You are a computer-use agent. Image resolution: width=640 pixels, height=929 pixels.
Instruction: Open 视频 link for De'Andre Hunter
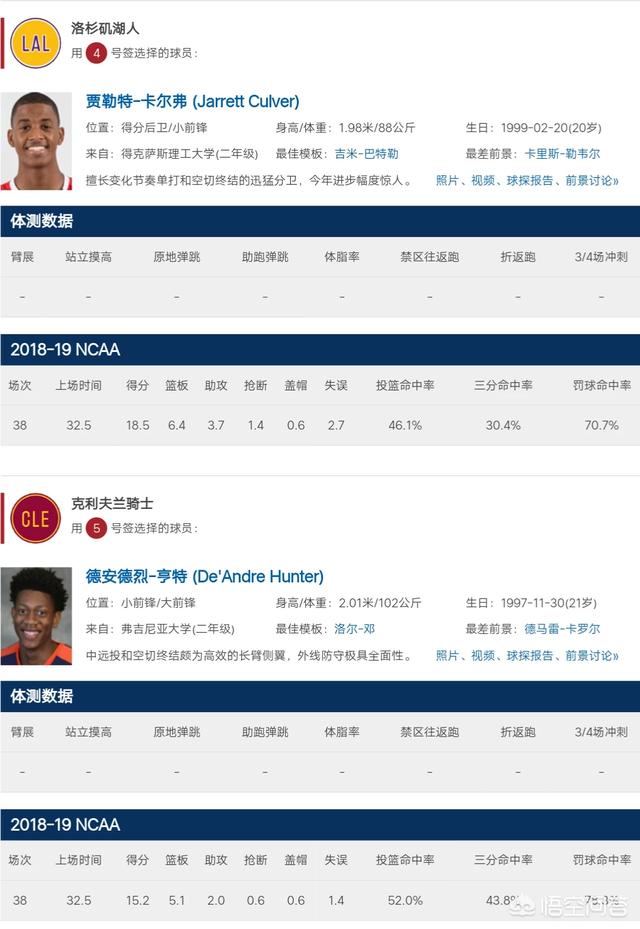483,656
